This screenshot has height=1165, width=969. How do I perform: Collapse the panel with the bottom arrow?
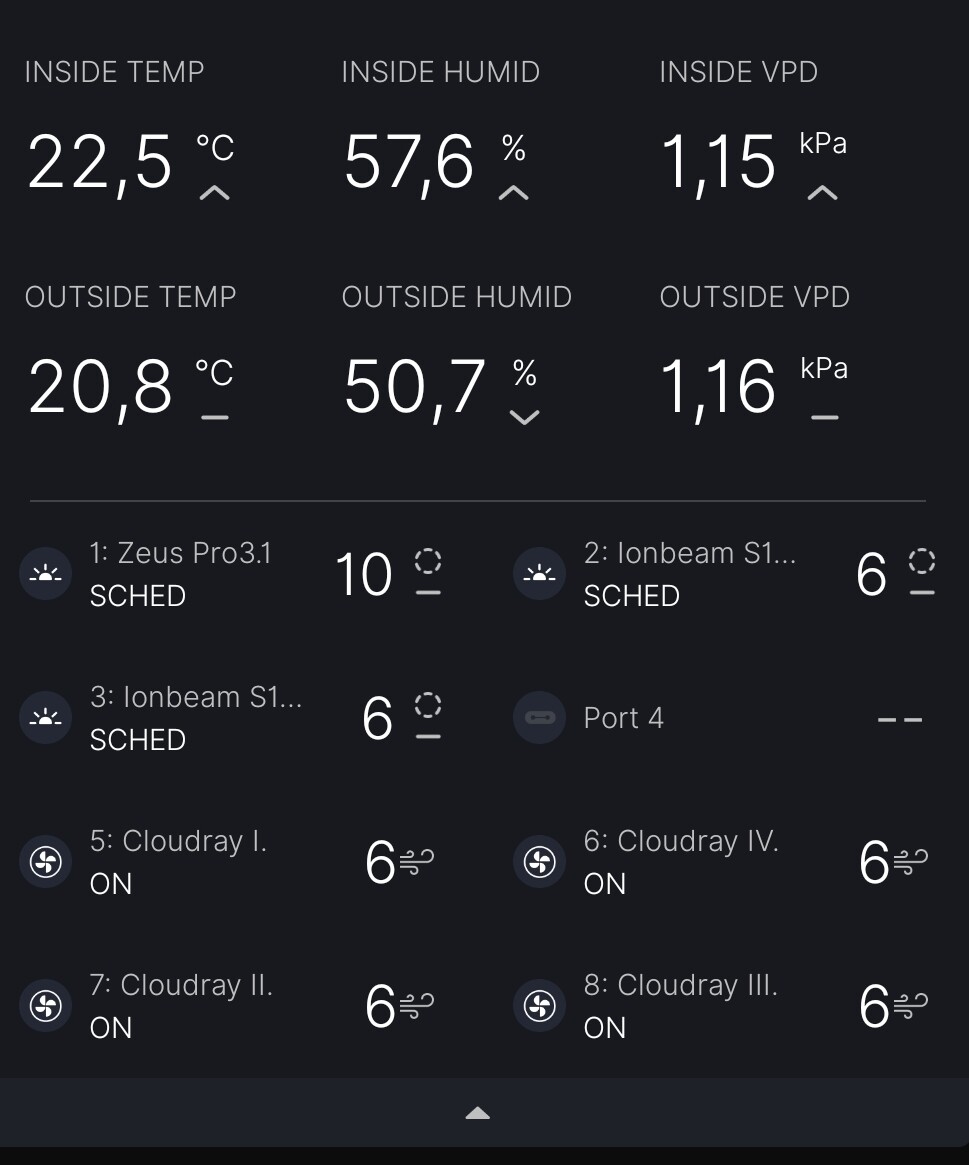point(478,1113)
